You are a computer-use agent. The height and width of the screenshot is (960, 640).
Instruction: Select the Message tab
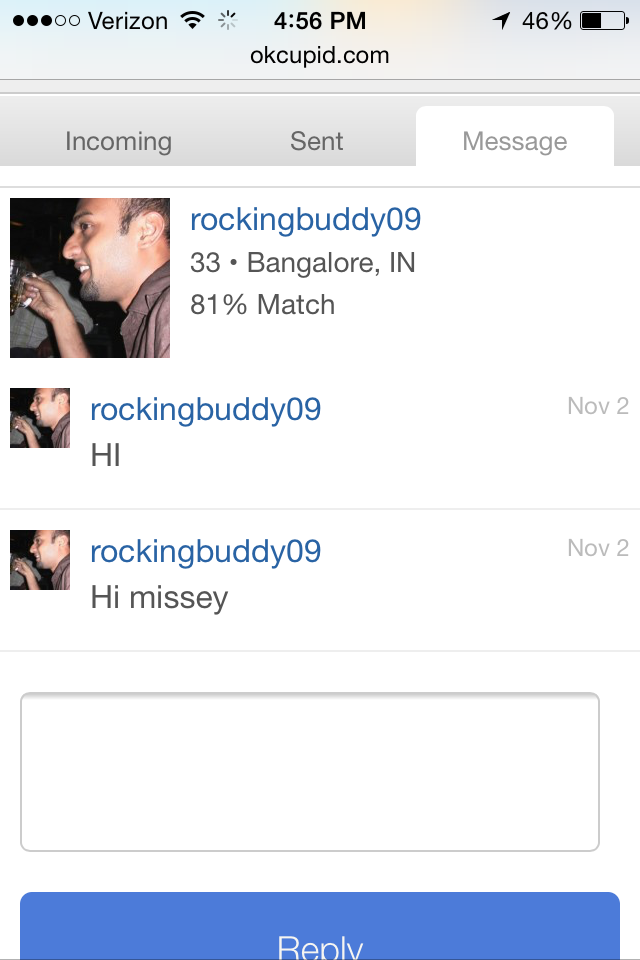[514, 142]
